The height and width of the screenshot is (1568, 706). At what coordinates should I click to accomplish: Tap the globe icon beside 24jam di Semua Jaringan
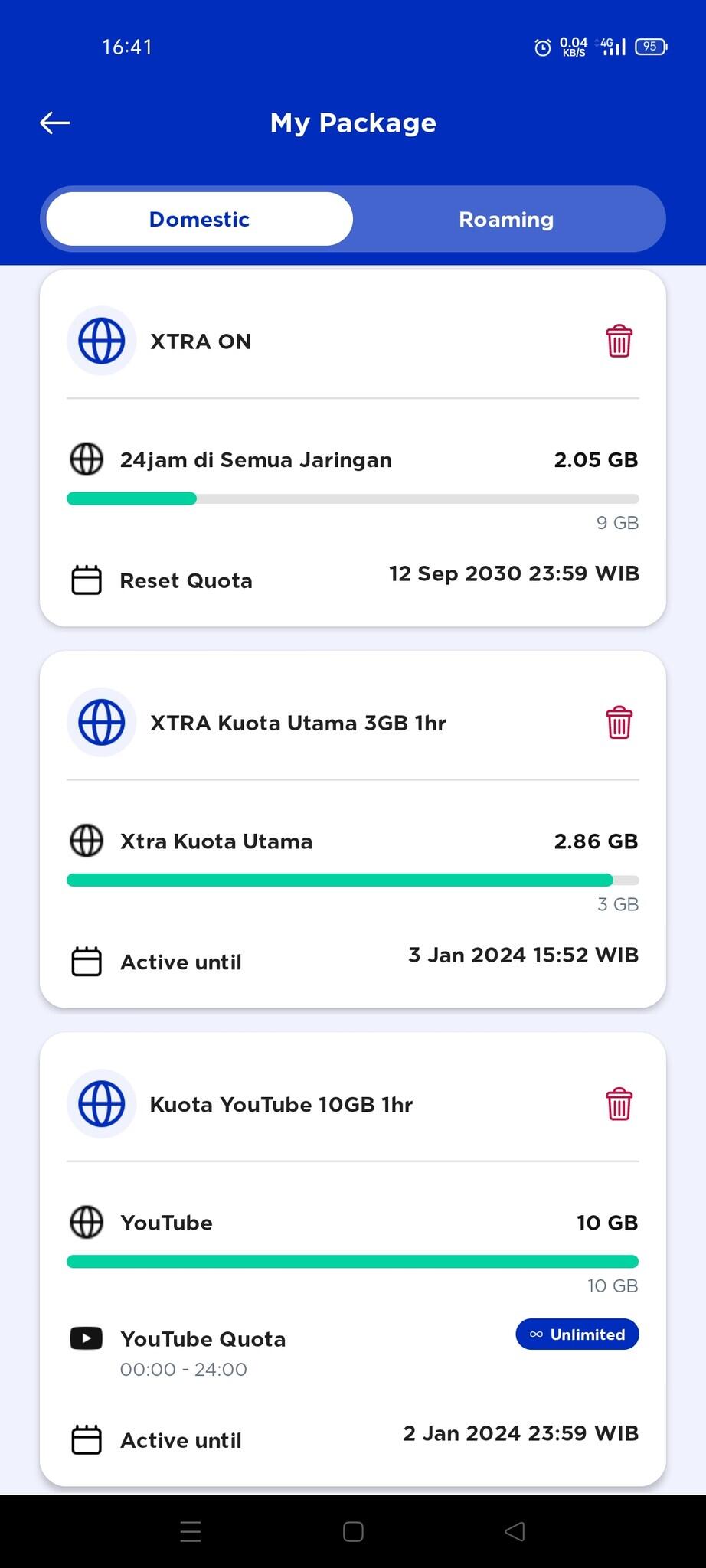click(86, 459)
